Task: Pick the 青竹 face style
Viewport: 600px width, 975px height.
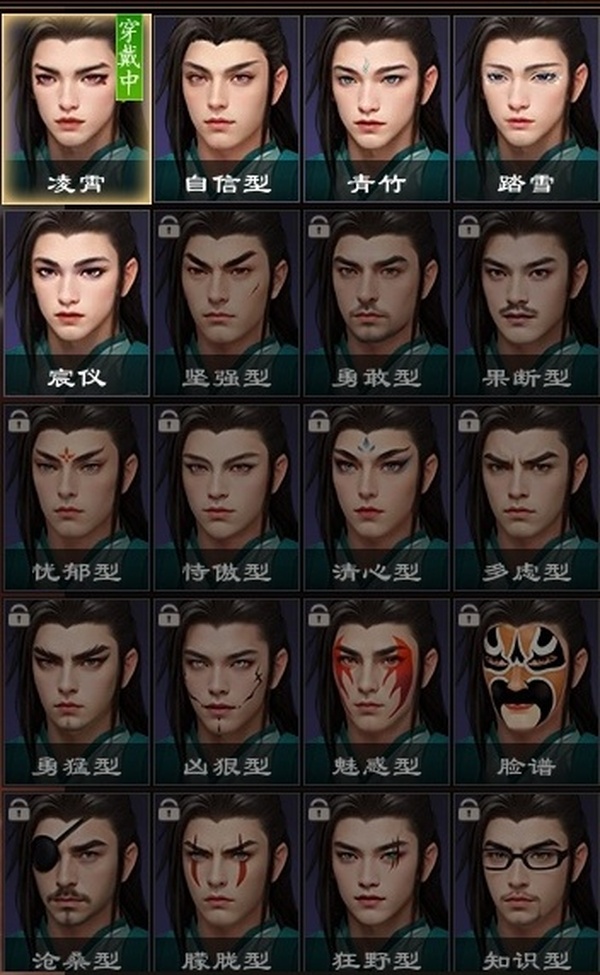Action: click(x=377, y=106)
